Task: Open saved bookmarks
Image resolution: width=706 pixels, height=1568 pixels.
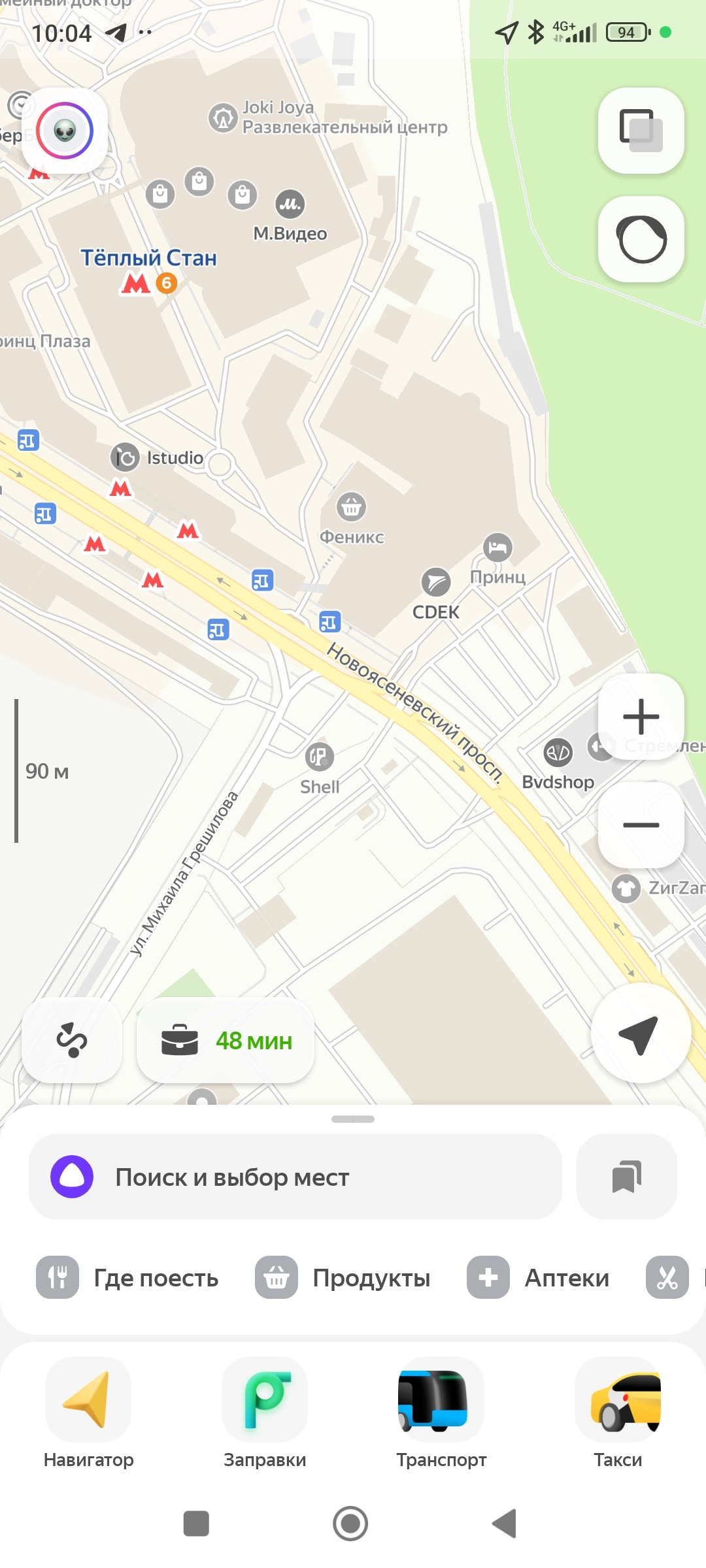Action: (626, 1177)
